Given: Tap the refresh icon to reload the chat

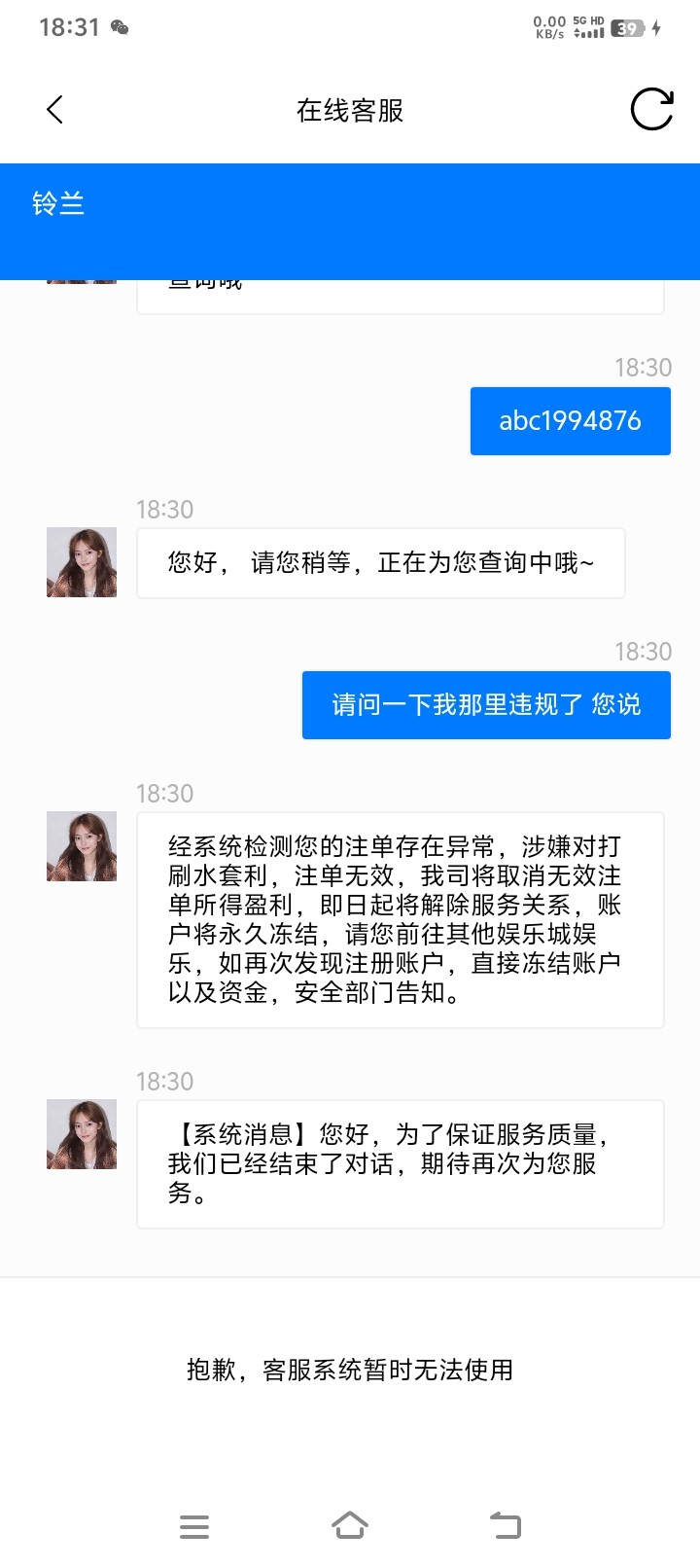Looking at the screenshot, I should (x=653, y=109).
